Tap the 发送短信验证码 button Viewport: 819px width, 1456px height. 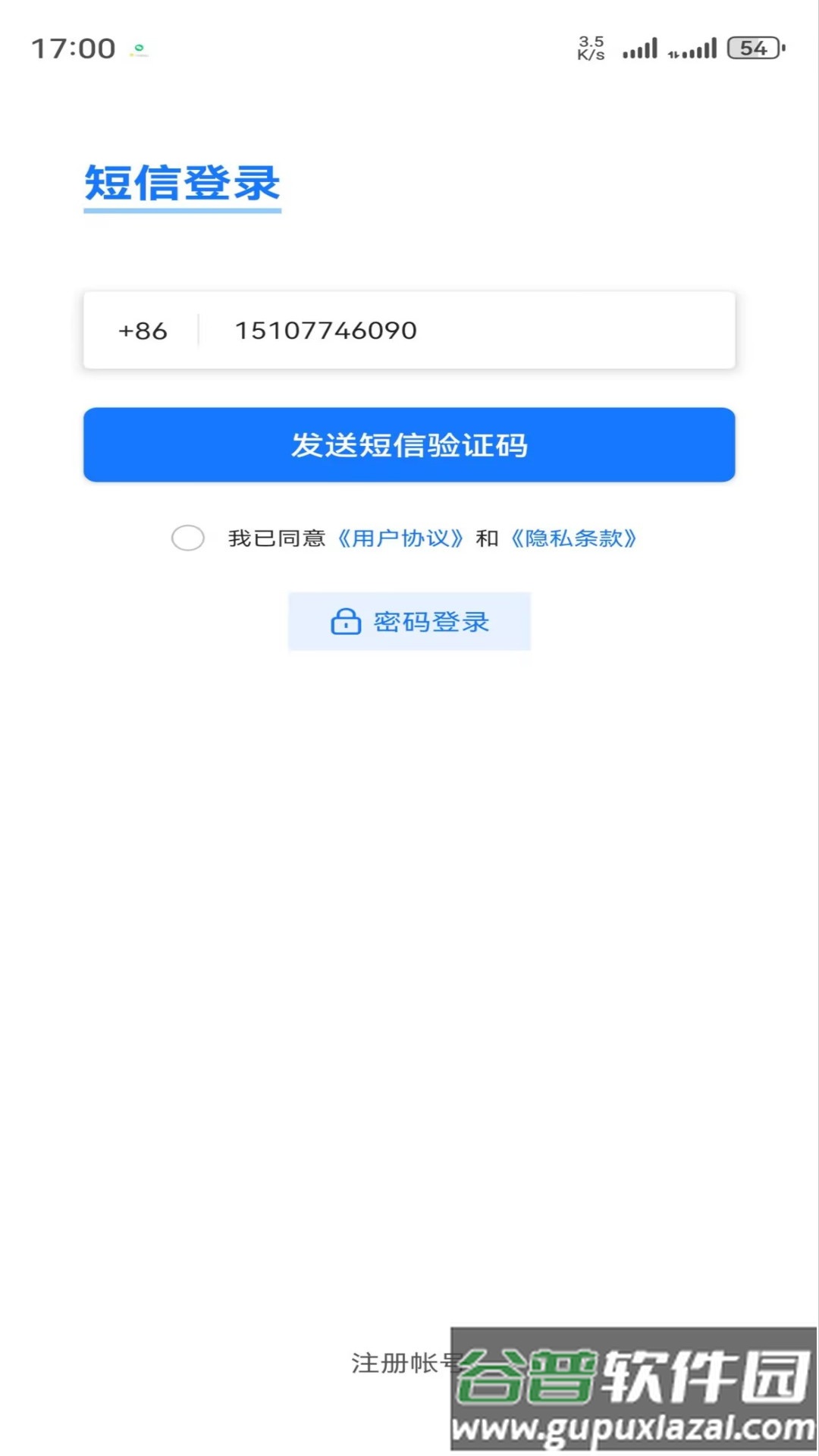click(x=409, y=446)
